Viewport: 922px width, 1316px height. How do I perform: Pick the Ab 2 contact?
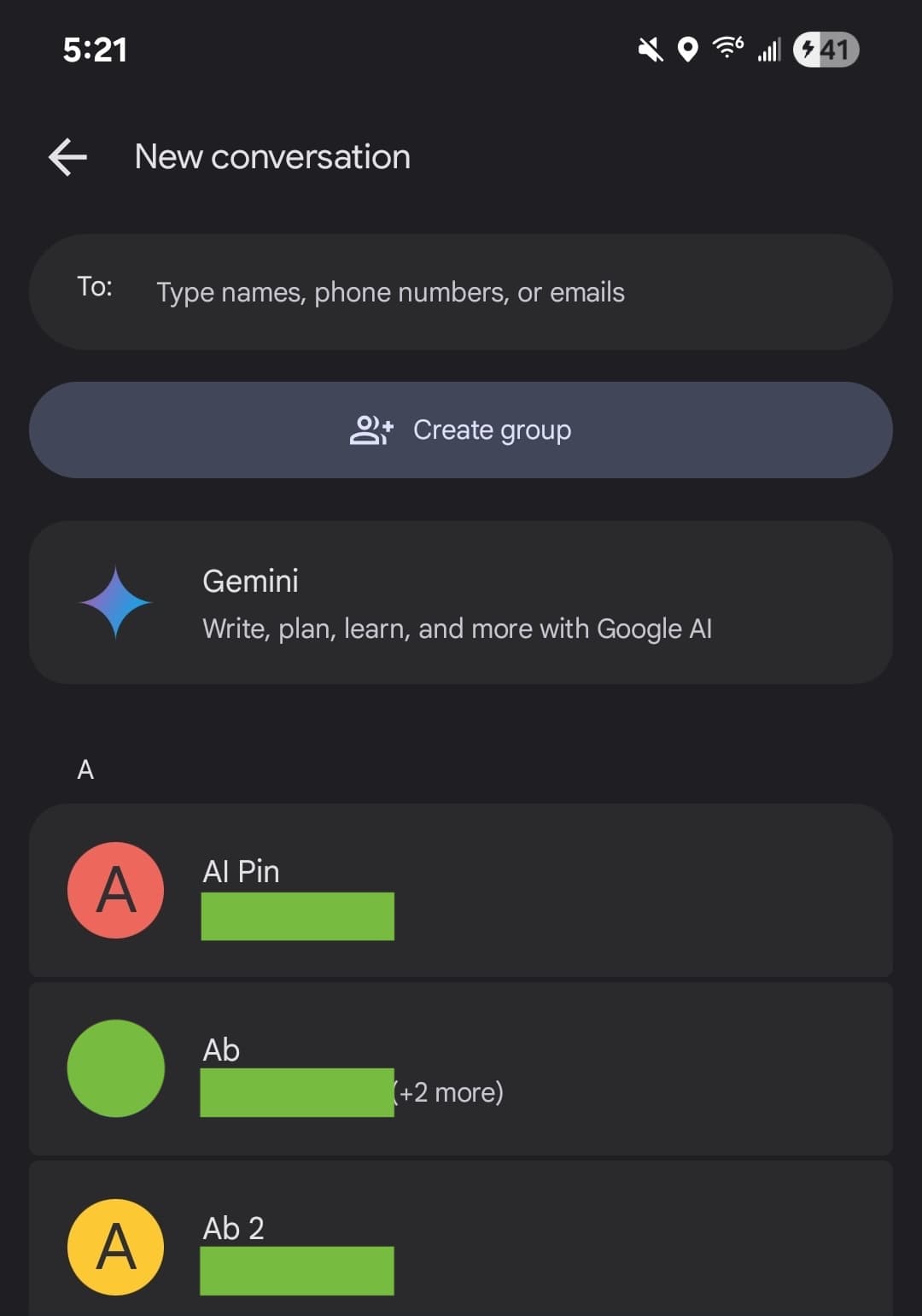[x=461, y=1245]
